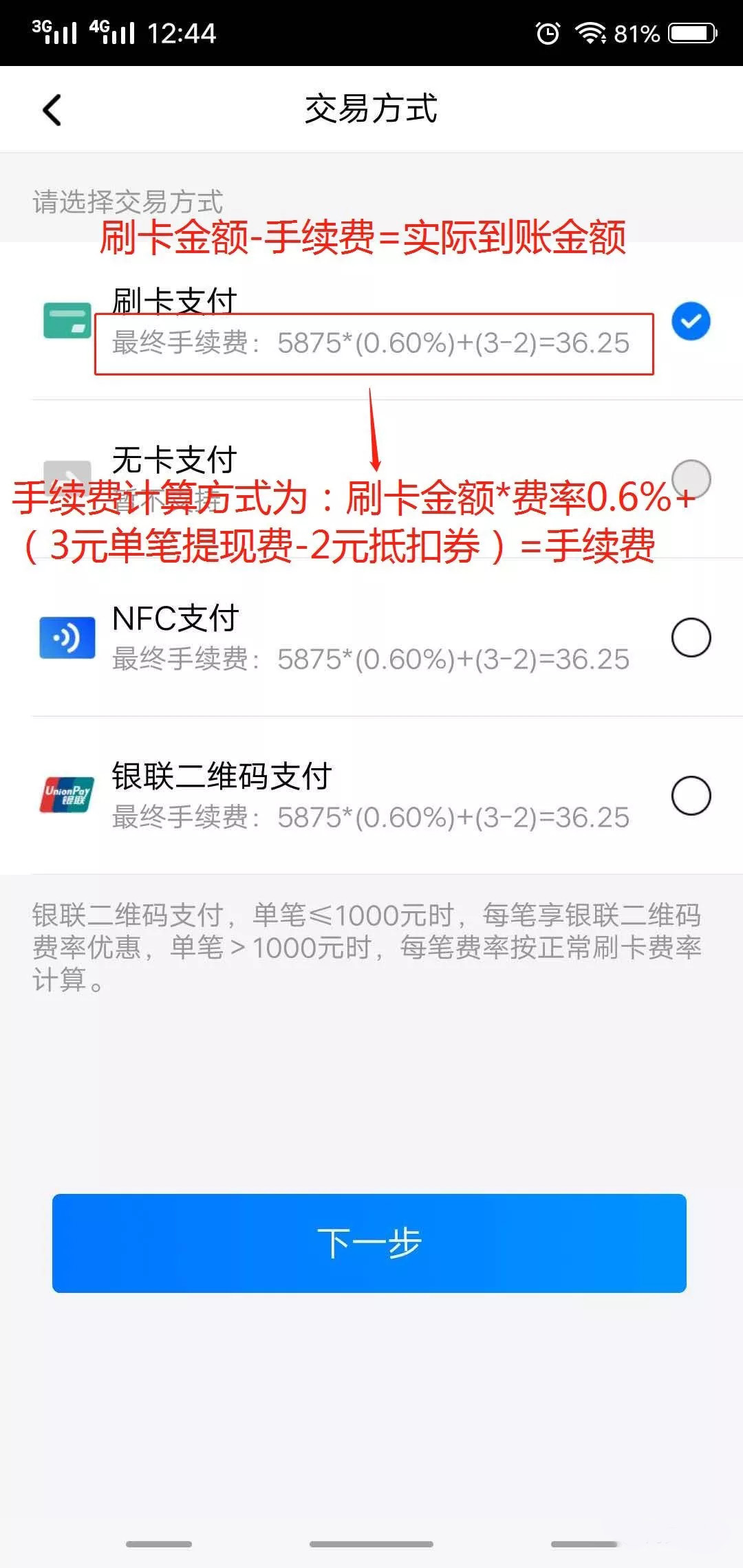Tap the blue NFC支付 icon
The height and width of the screenshot is (1568, 743).
(x=67, y=638)
